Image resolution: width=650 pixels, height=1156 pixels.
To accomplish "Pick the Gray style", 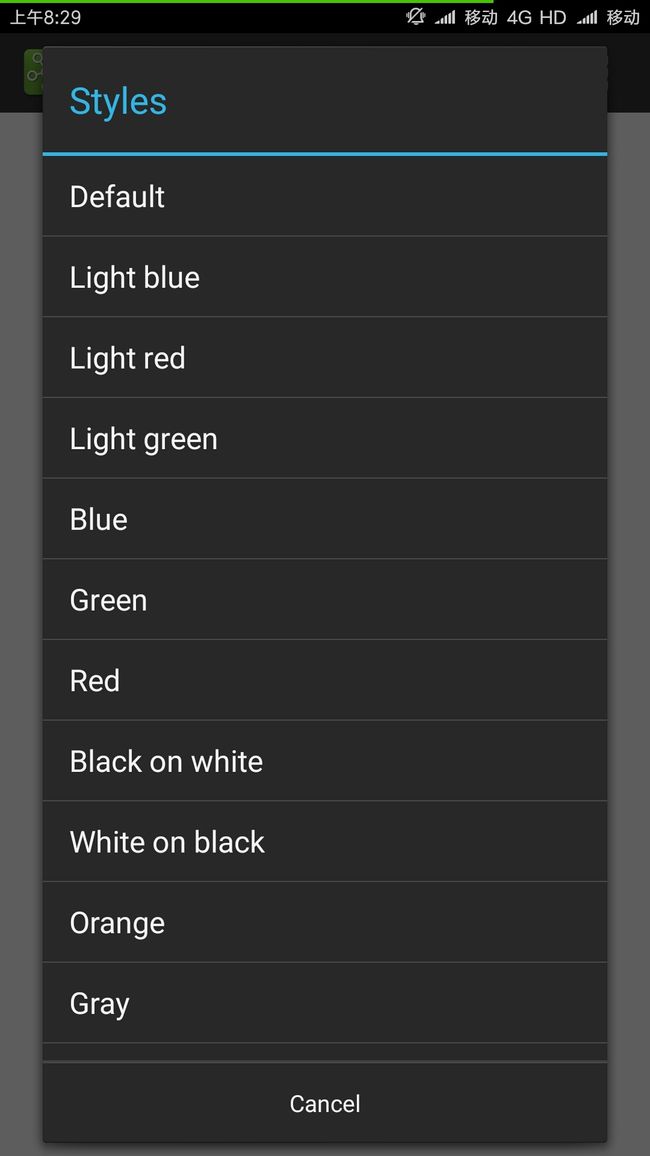I will (x=324, y=1003).
